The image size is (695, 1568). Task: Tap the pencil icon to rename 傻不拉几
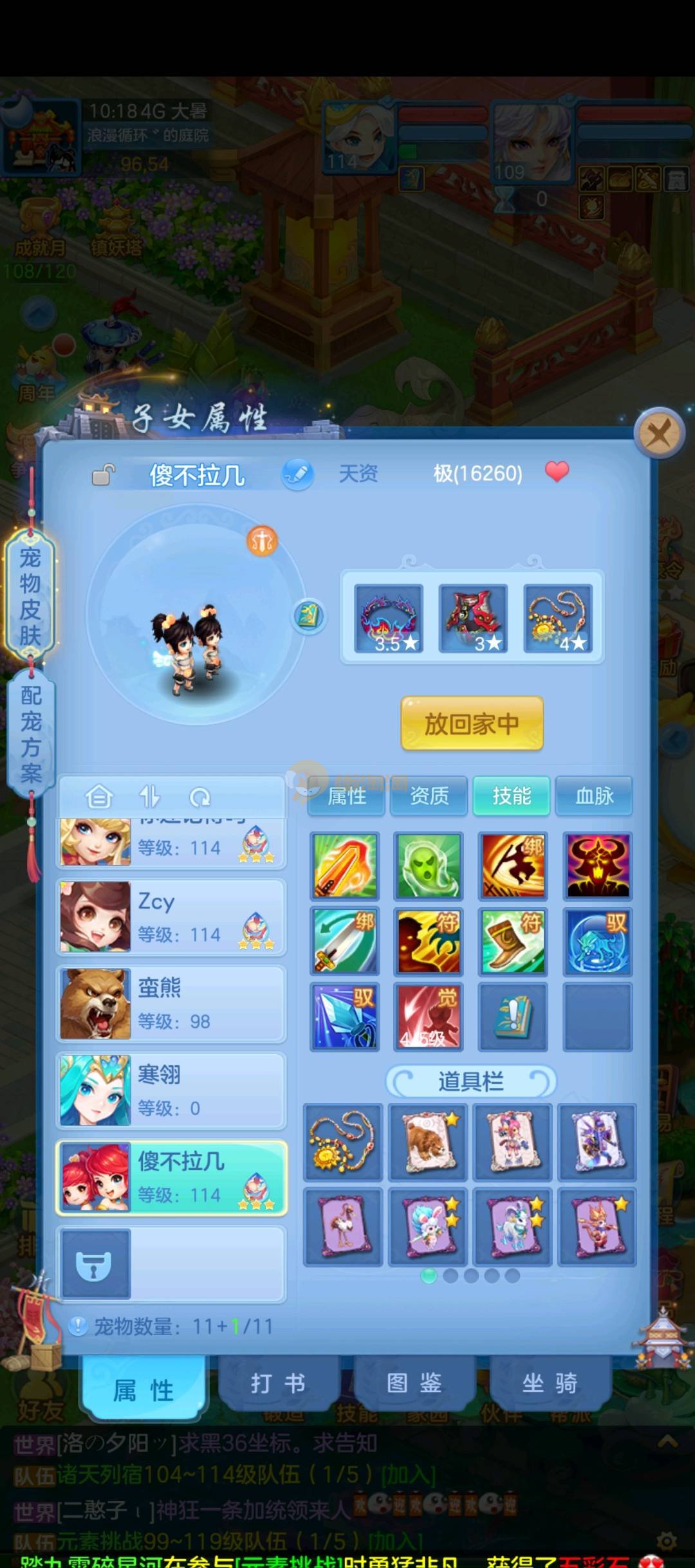coord(297,475)
